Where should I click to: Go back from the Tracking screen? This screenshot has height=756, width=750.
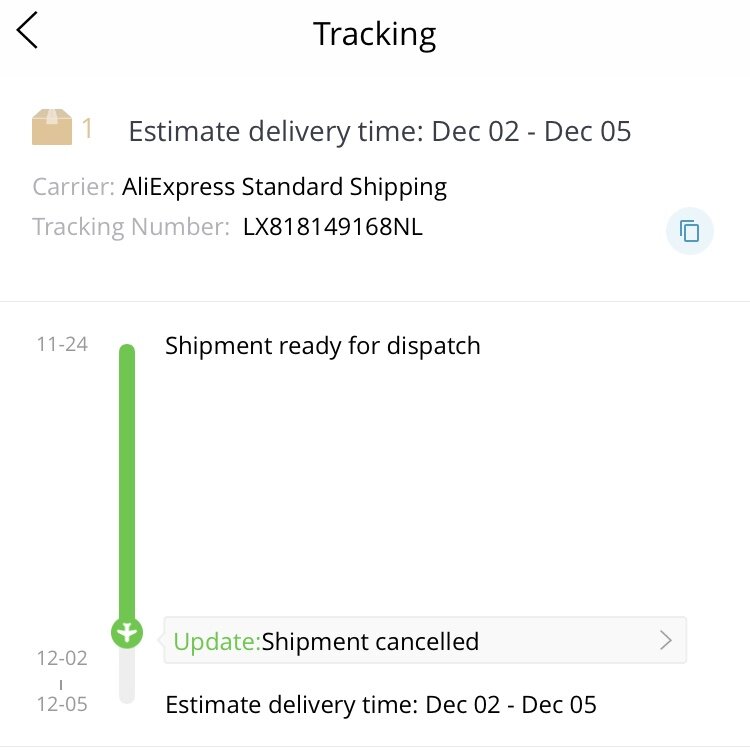[28, 32]
